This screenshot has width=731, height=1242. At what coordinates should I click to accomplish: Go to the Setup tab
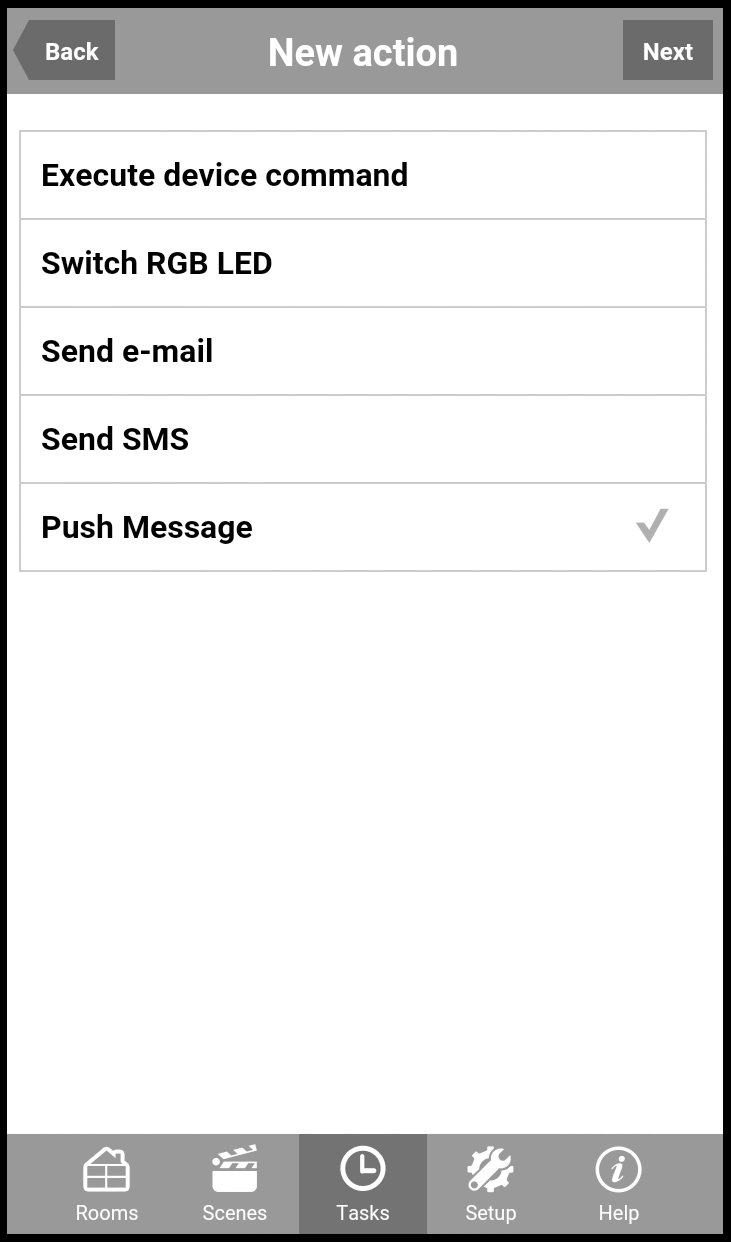pos(490,1185)
